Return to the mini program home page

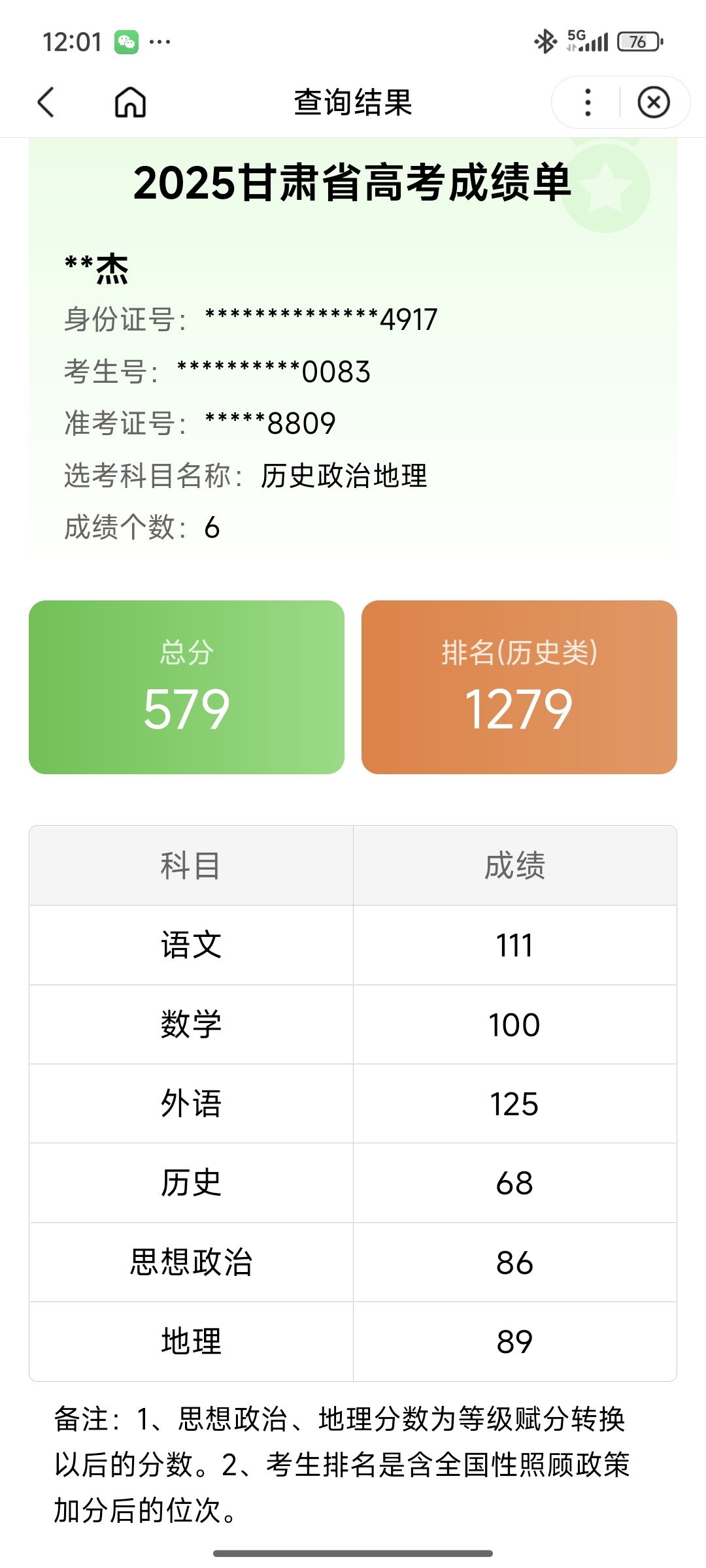click(x=130, y=103)
